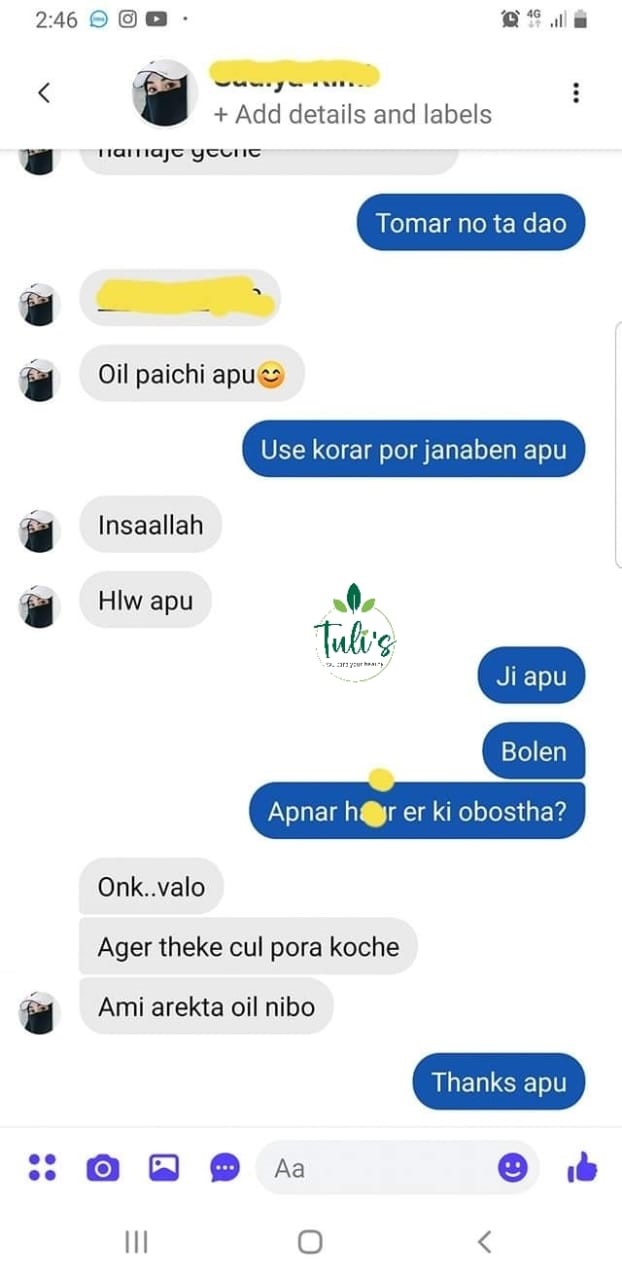The height and width of the screenshot is (1280, 622).
Task: Open the emoji picker in the message box
Action: click(512, 1167)
